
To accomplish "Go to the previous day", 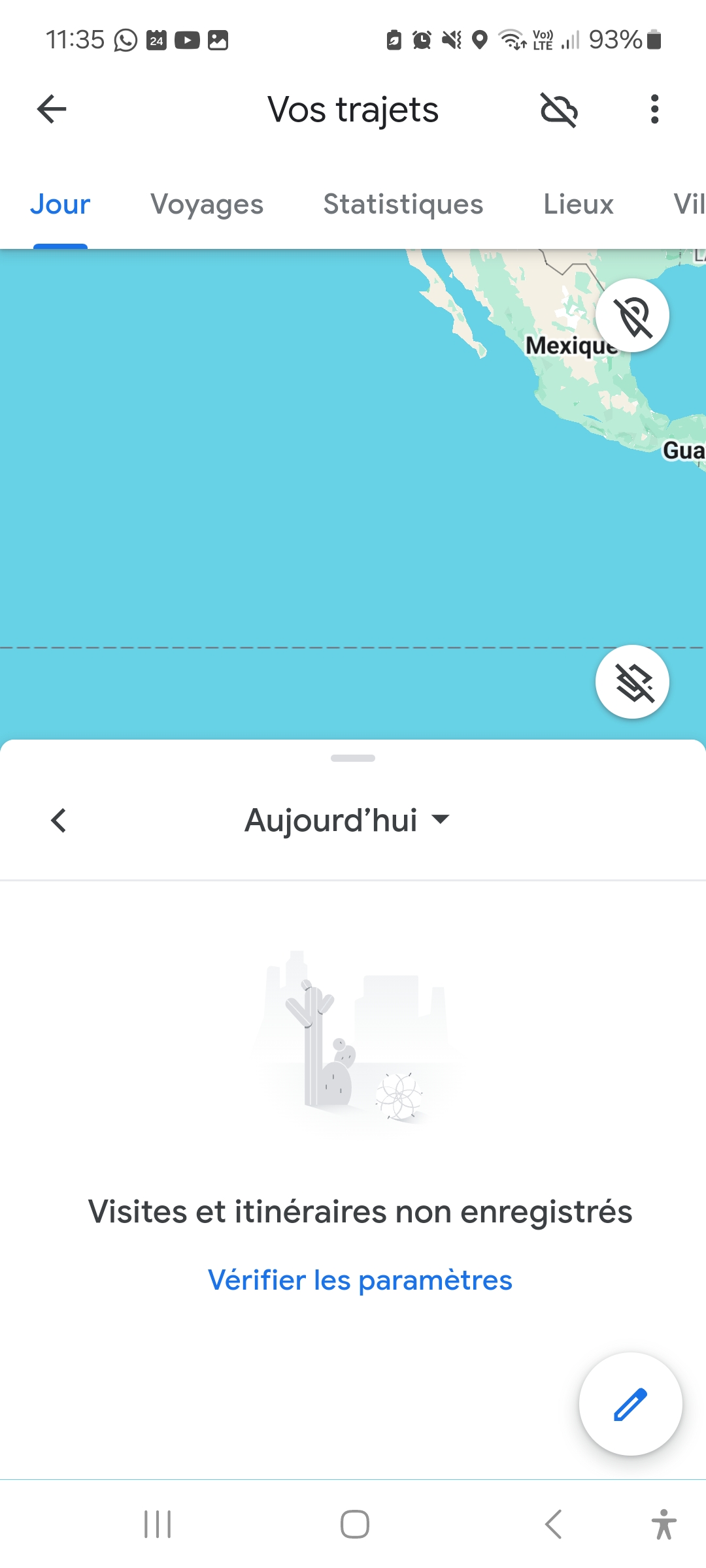I will 59,821.
